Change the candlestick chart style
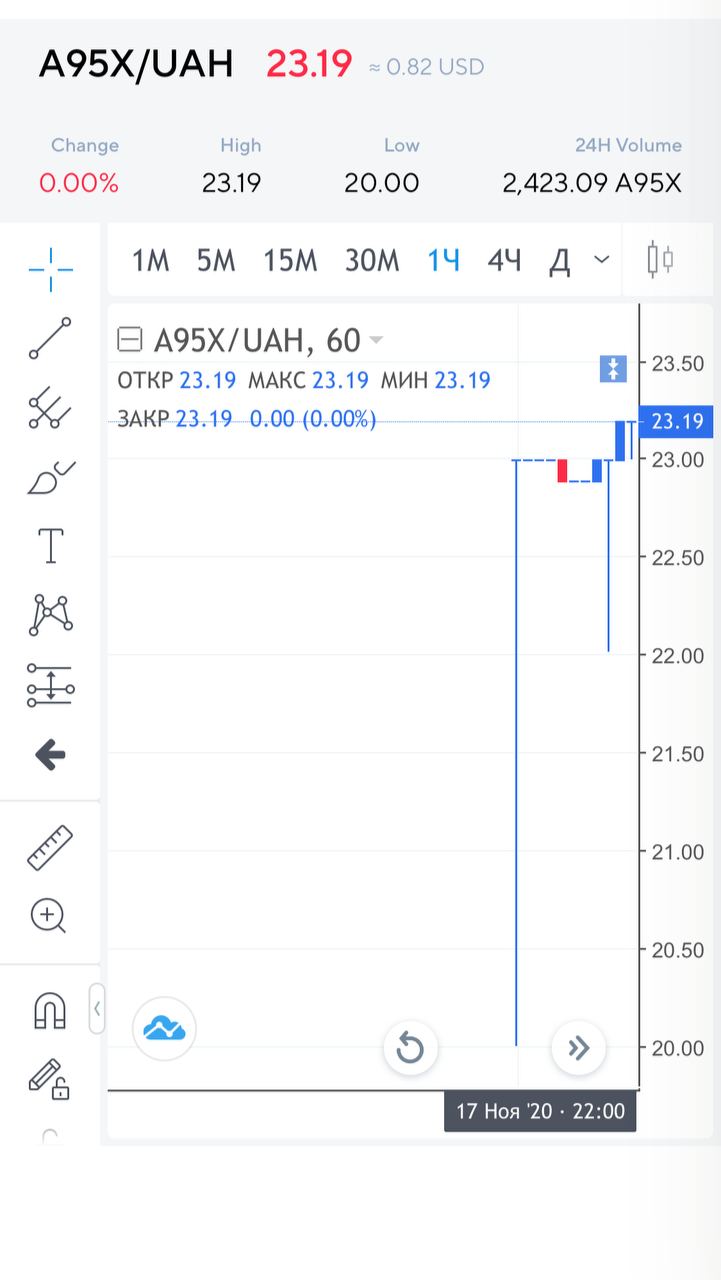Screen dimensions: 721x1280 (x=660, y=260)
